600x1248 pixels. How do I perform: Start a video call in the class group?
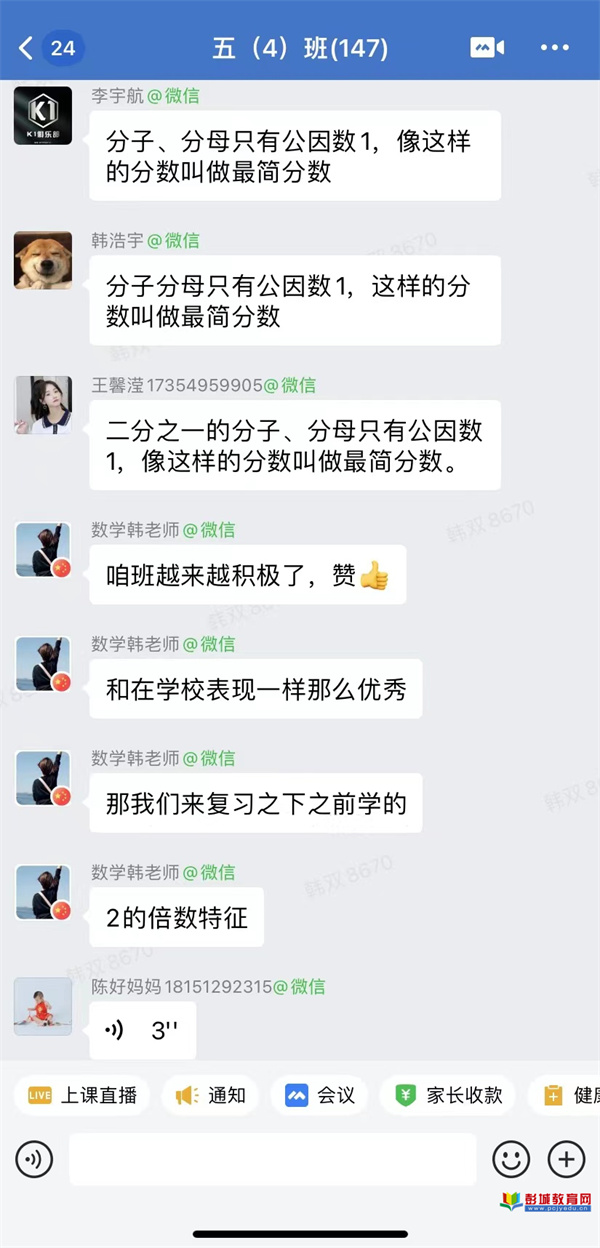(x=487, y=48)
